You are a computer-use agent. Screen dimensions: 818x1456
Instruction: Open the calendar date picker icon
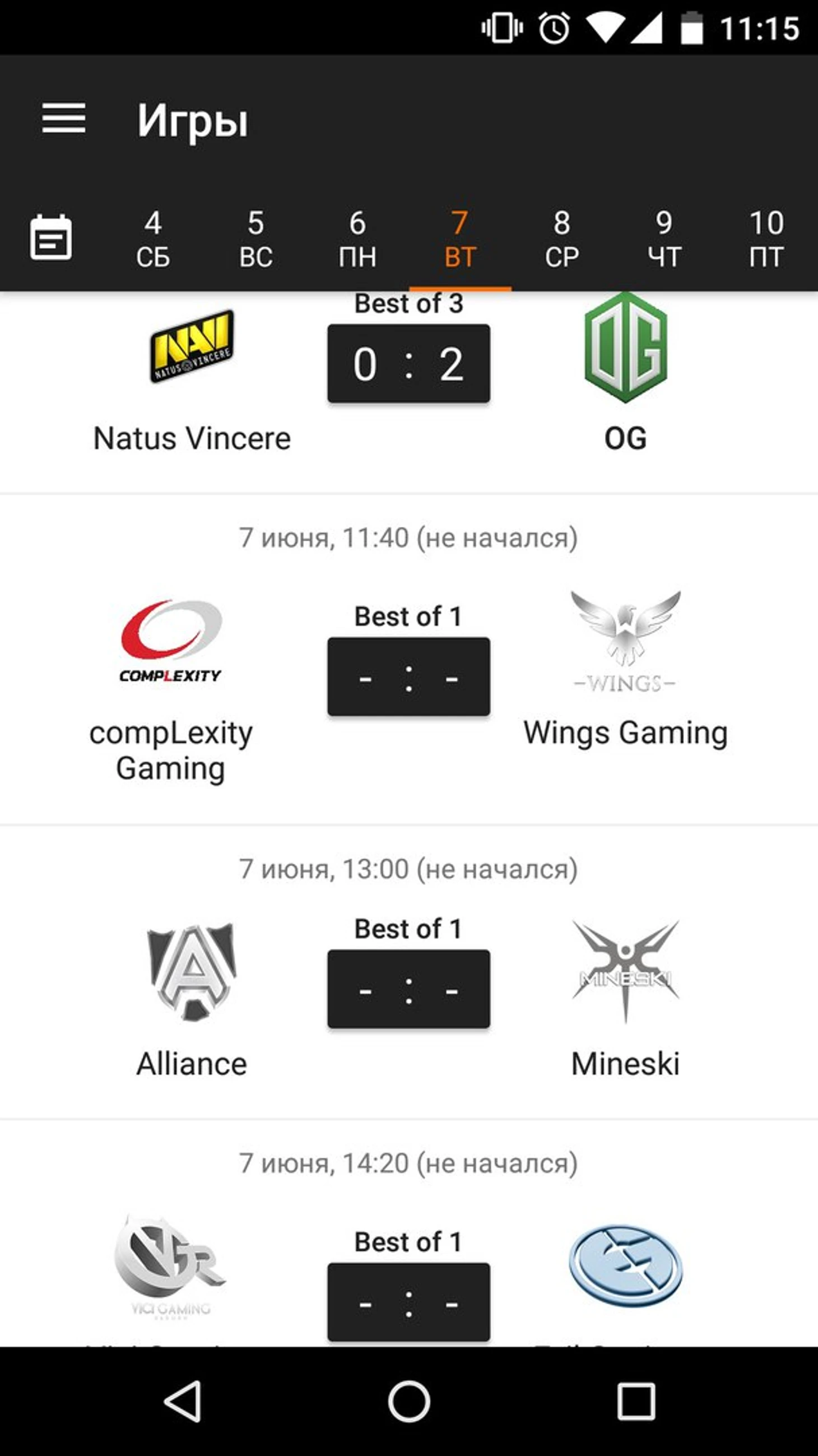pyautogui.click(x=51, y=238)
